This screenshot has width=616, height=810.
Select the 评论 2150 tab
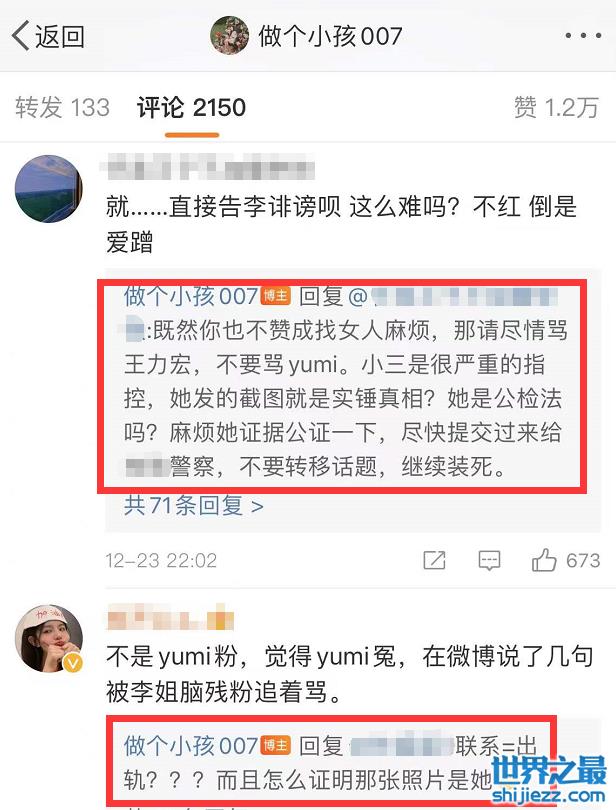191,108
